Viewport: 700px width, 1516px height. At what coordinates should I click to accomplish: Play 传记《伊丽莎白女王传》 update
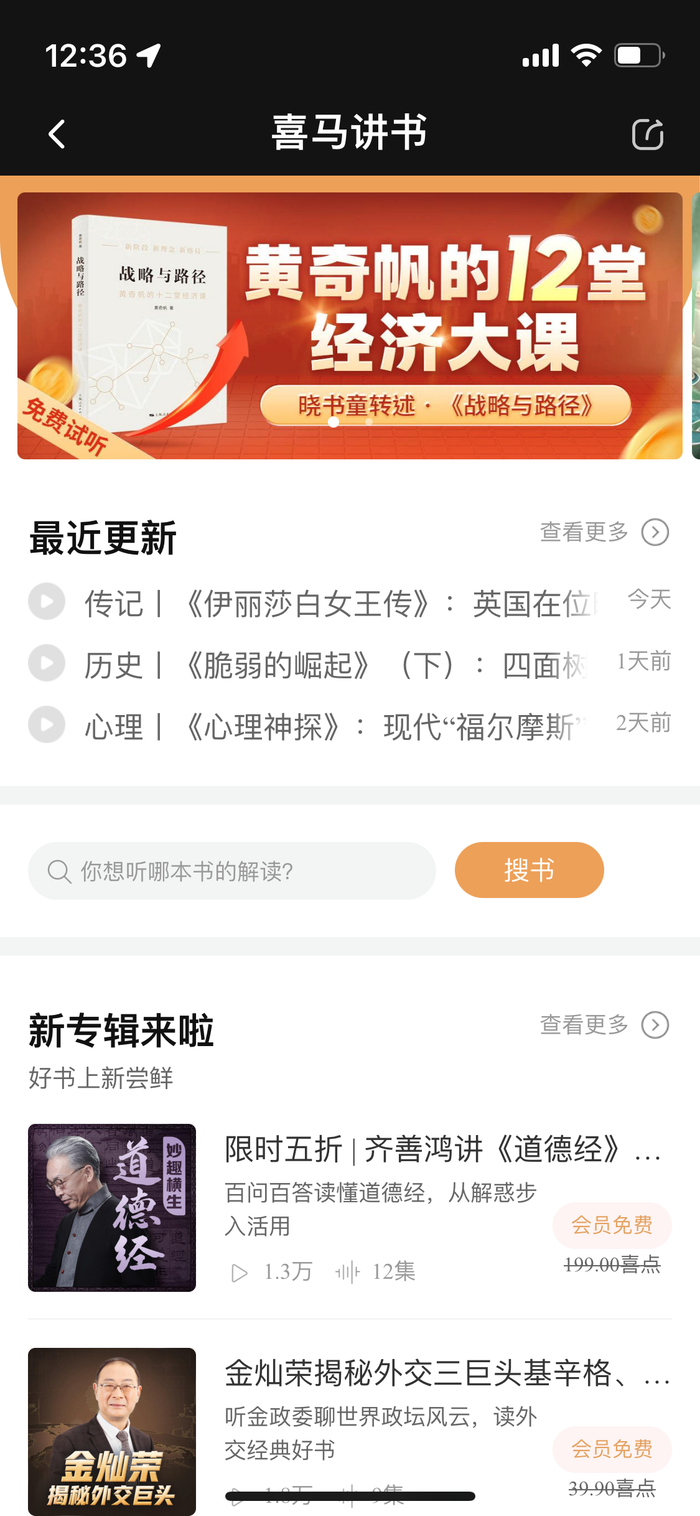coord(47,601)
